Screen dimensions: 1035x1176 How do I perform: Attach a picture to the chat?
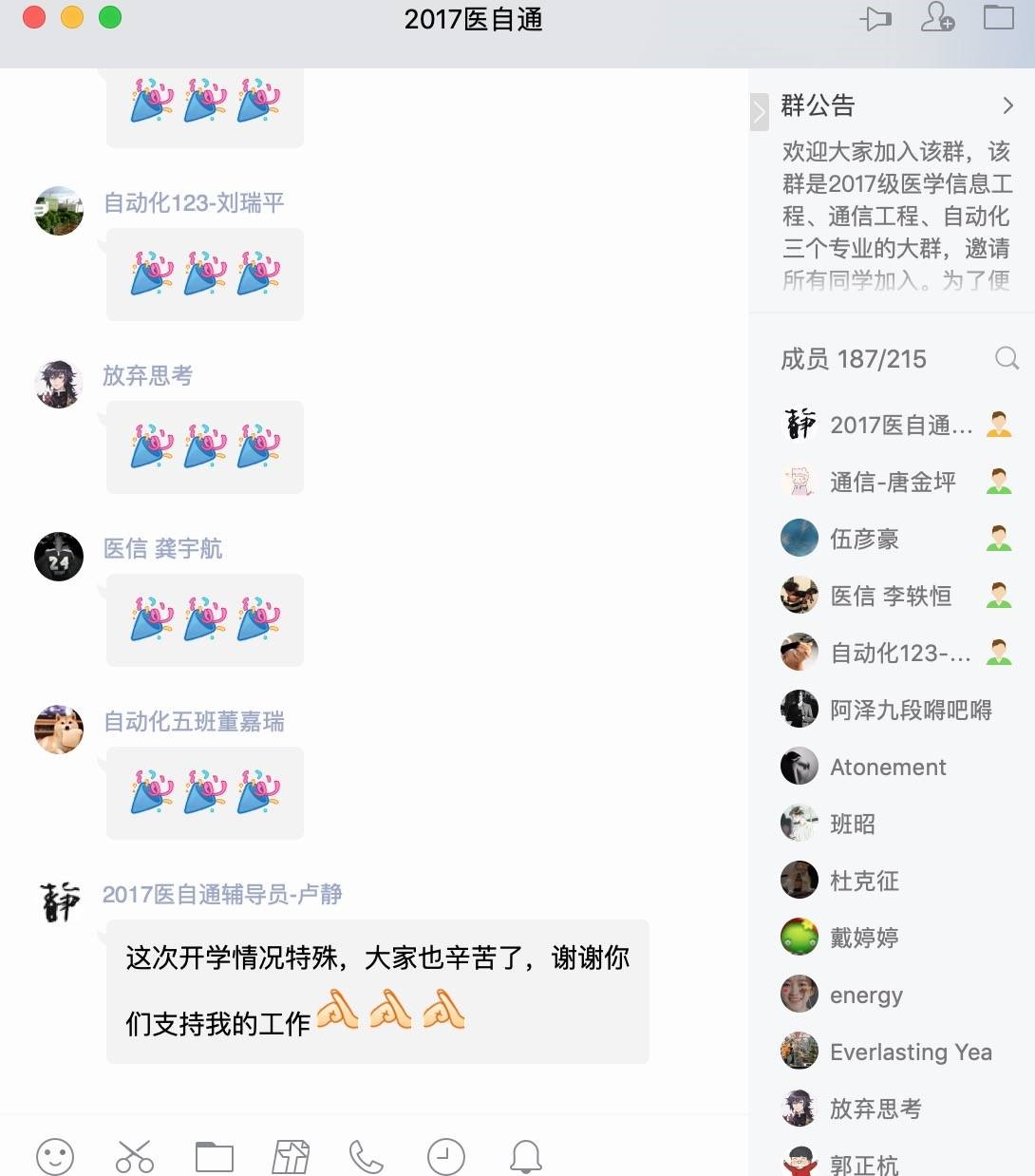tap(291, 1156)
